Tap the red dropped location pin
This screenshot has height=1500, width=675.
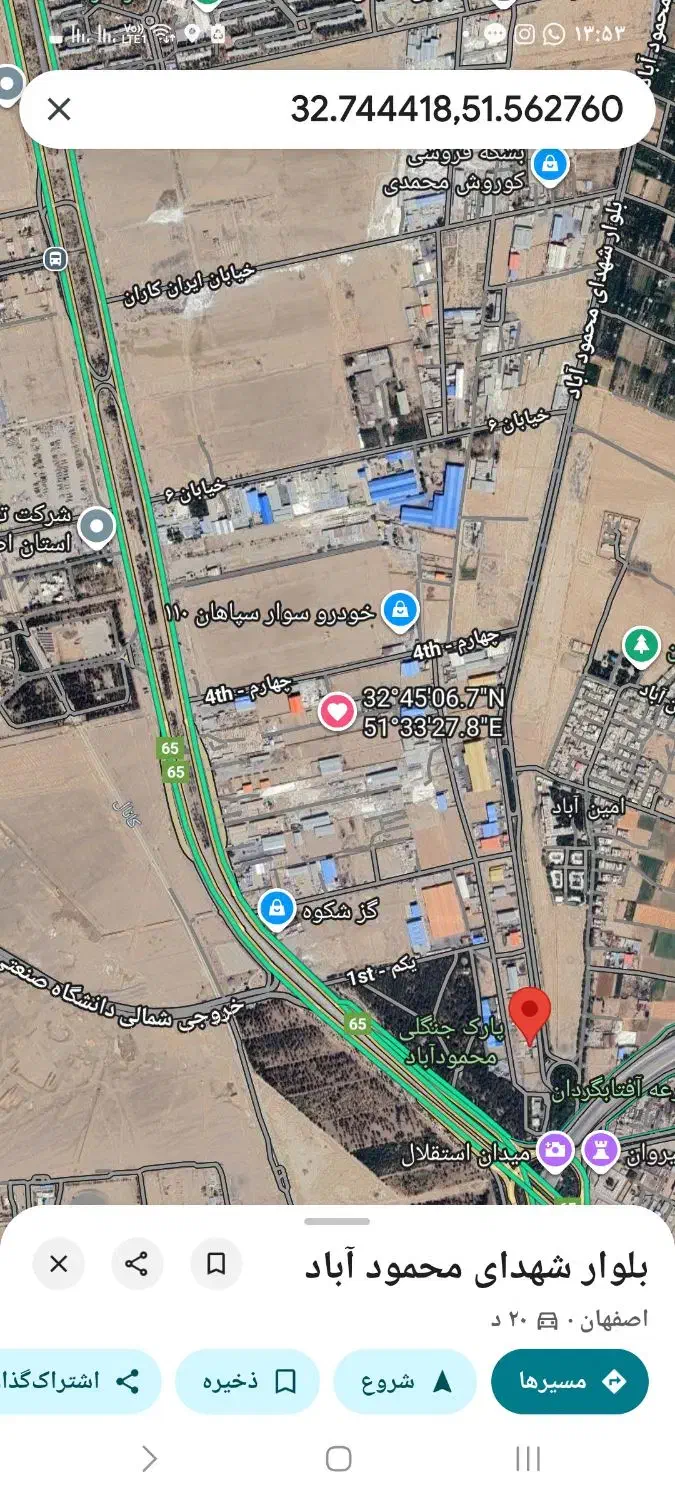(530, 1015)
